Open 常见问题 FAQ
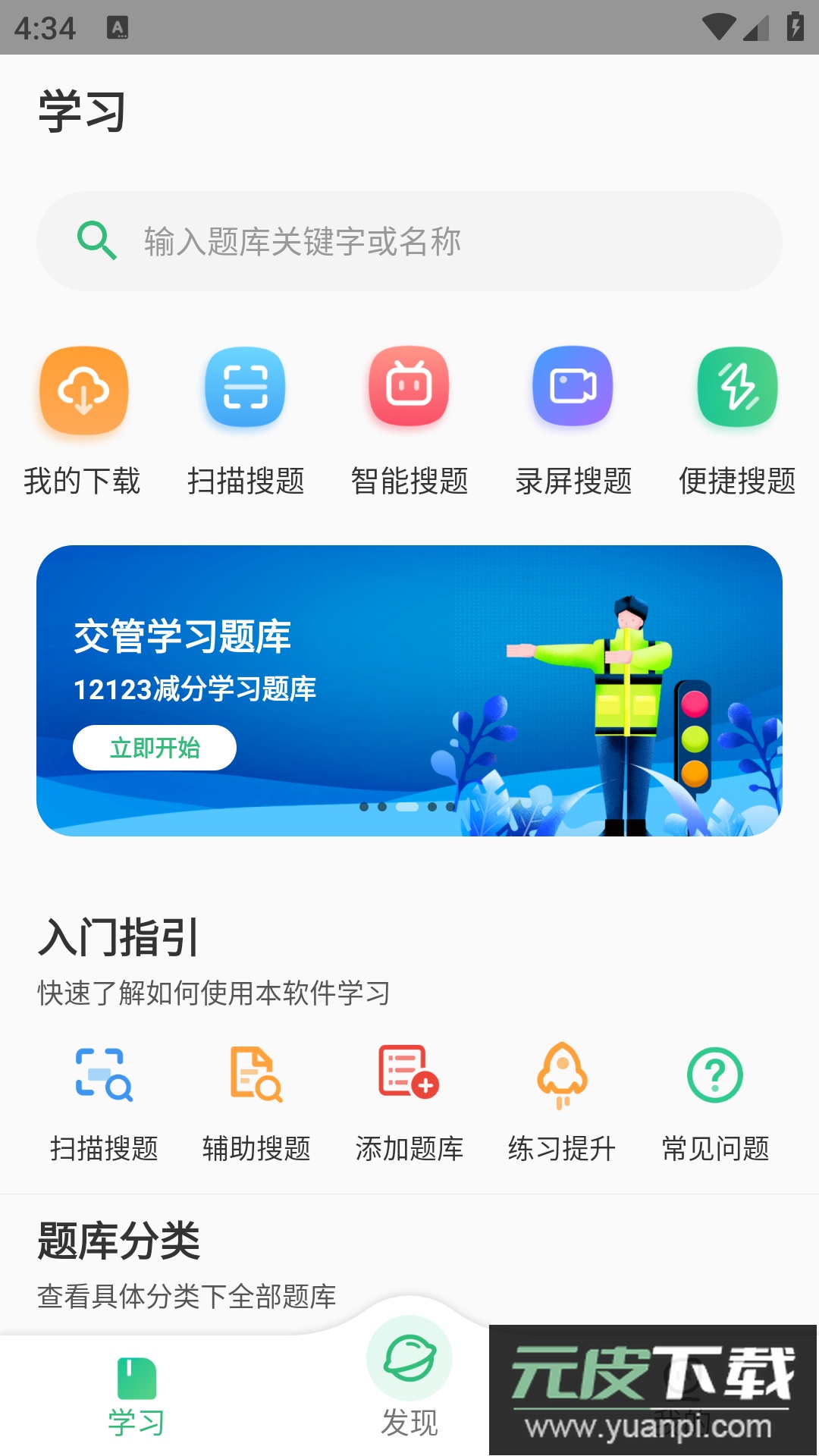This screenshot has width=819, height=1456. click(x=715, y=1103)
